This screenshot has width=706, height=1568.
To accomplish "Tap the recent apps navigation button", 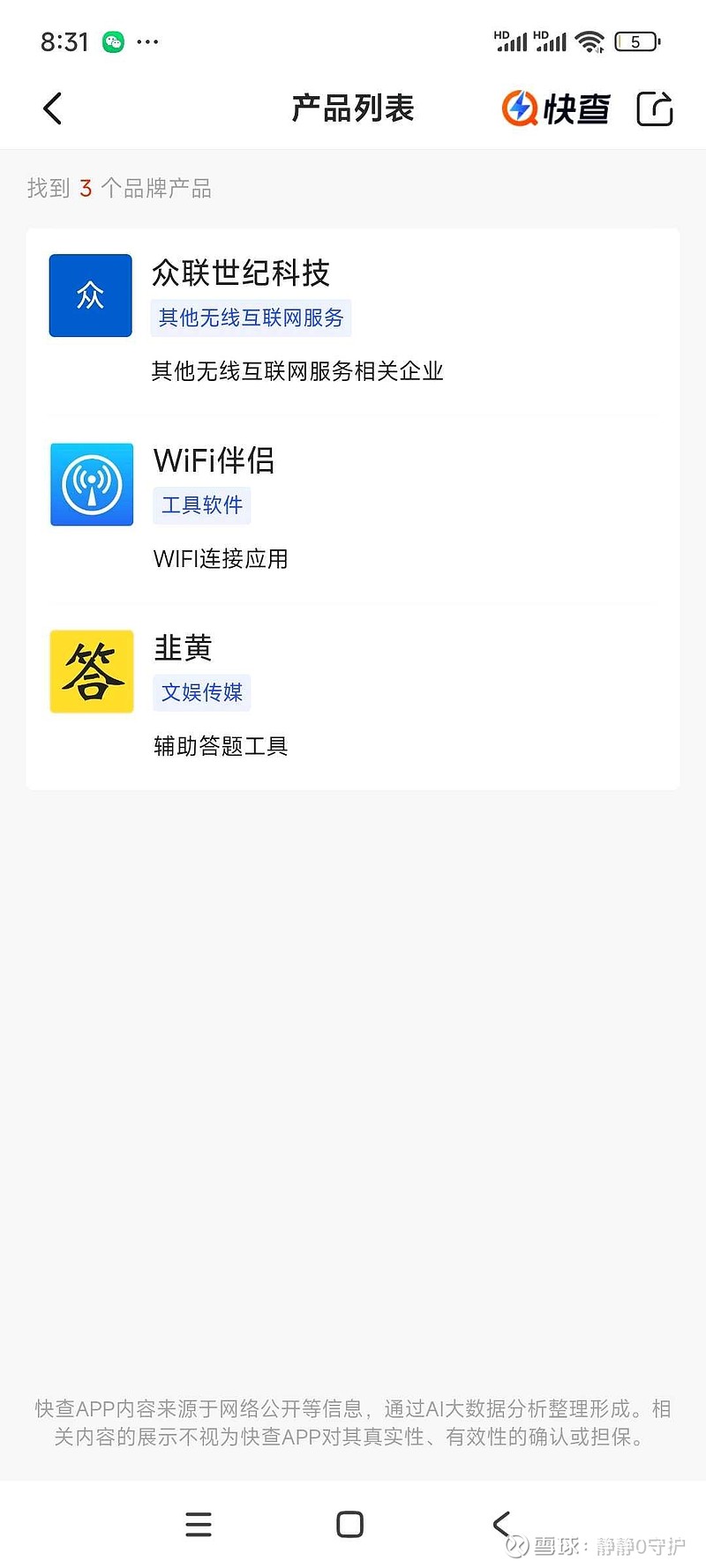I will 198,1523.
